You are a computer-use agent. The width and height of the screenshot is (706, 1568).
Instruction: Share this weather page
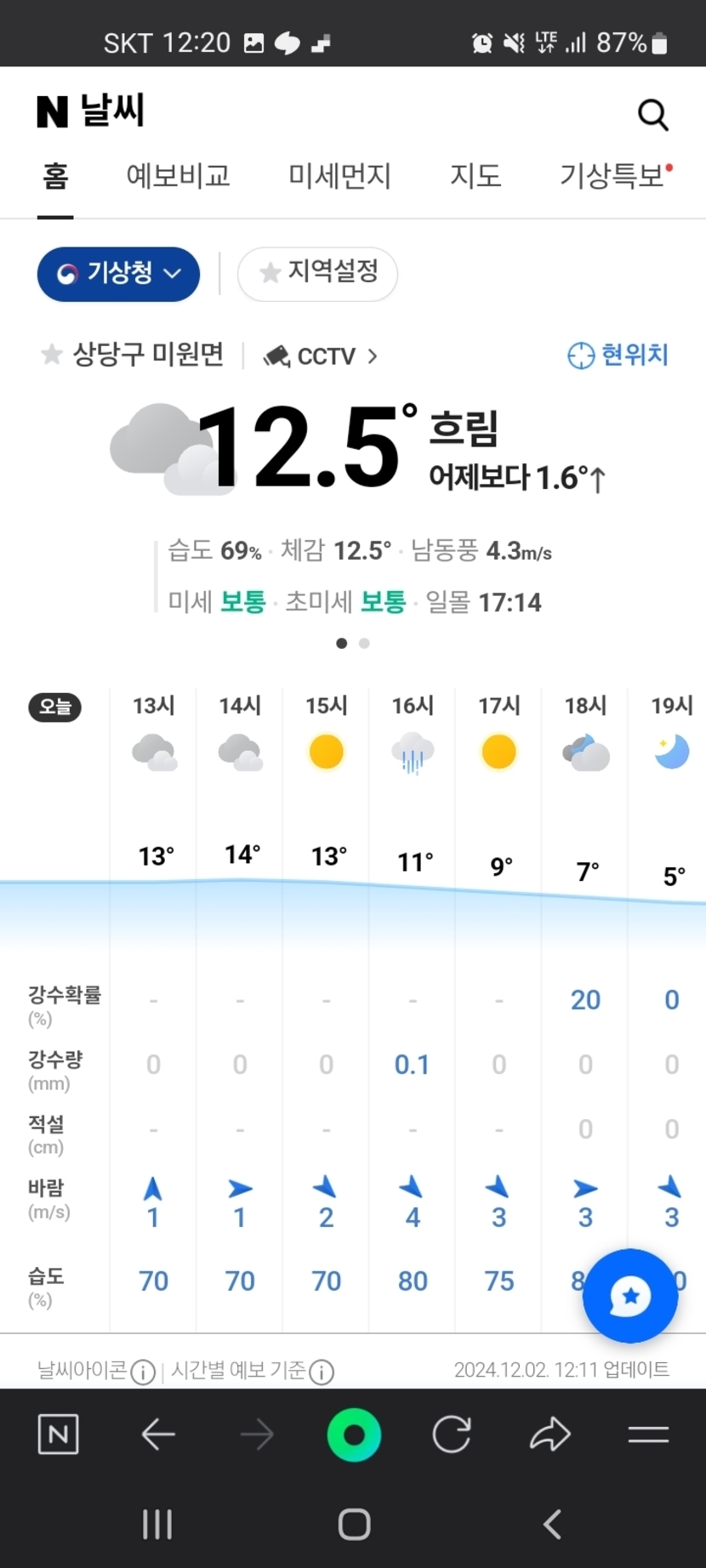(x=550, y=1435)
